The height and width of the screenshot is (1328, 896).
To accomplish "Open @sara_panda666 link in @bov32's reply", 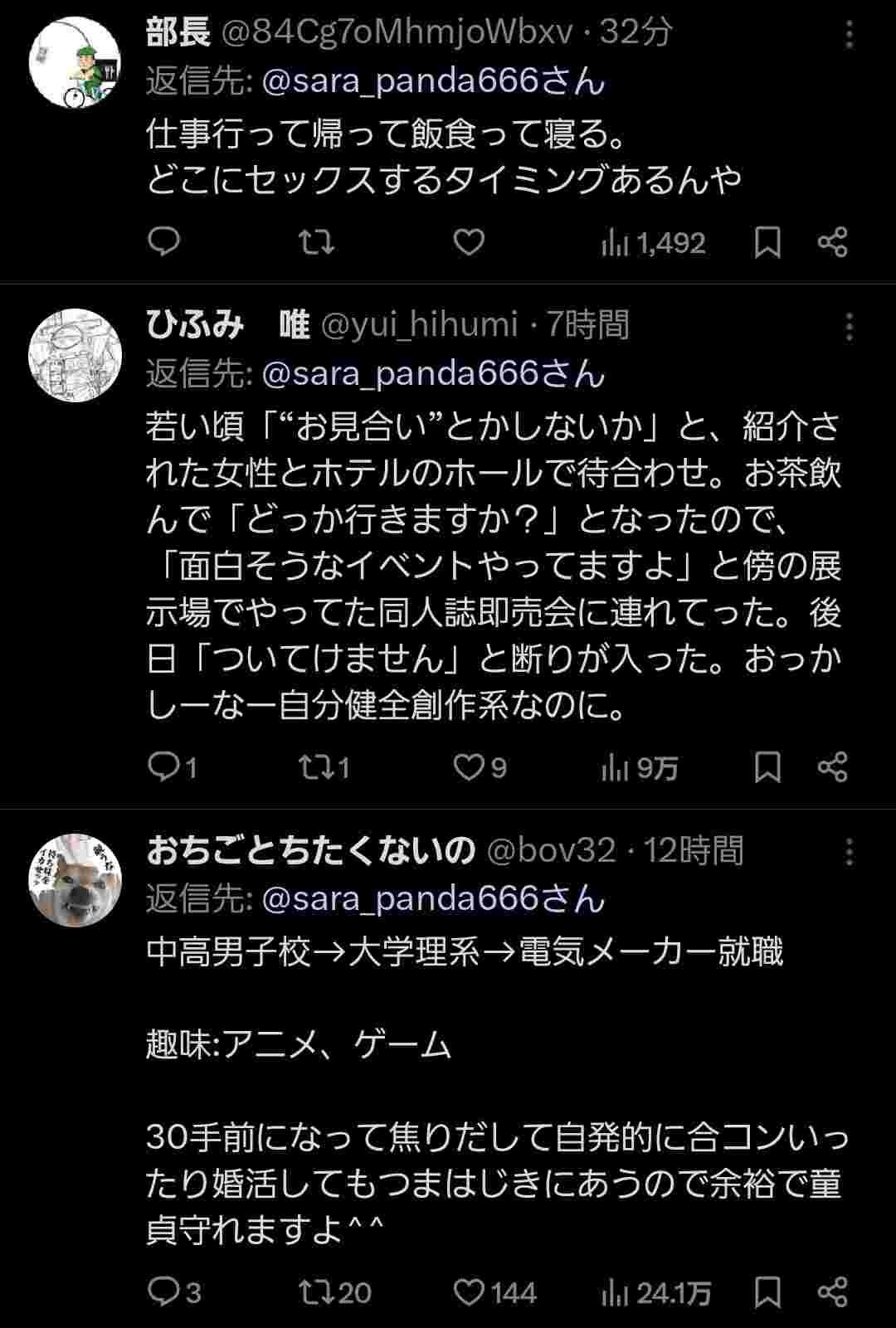I will (x=433, y=898).
